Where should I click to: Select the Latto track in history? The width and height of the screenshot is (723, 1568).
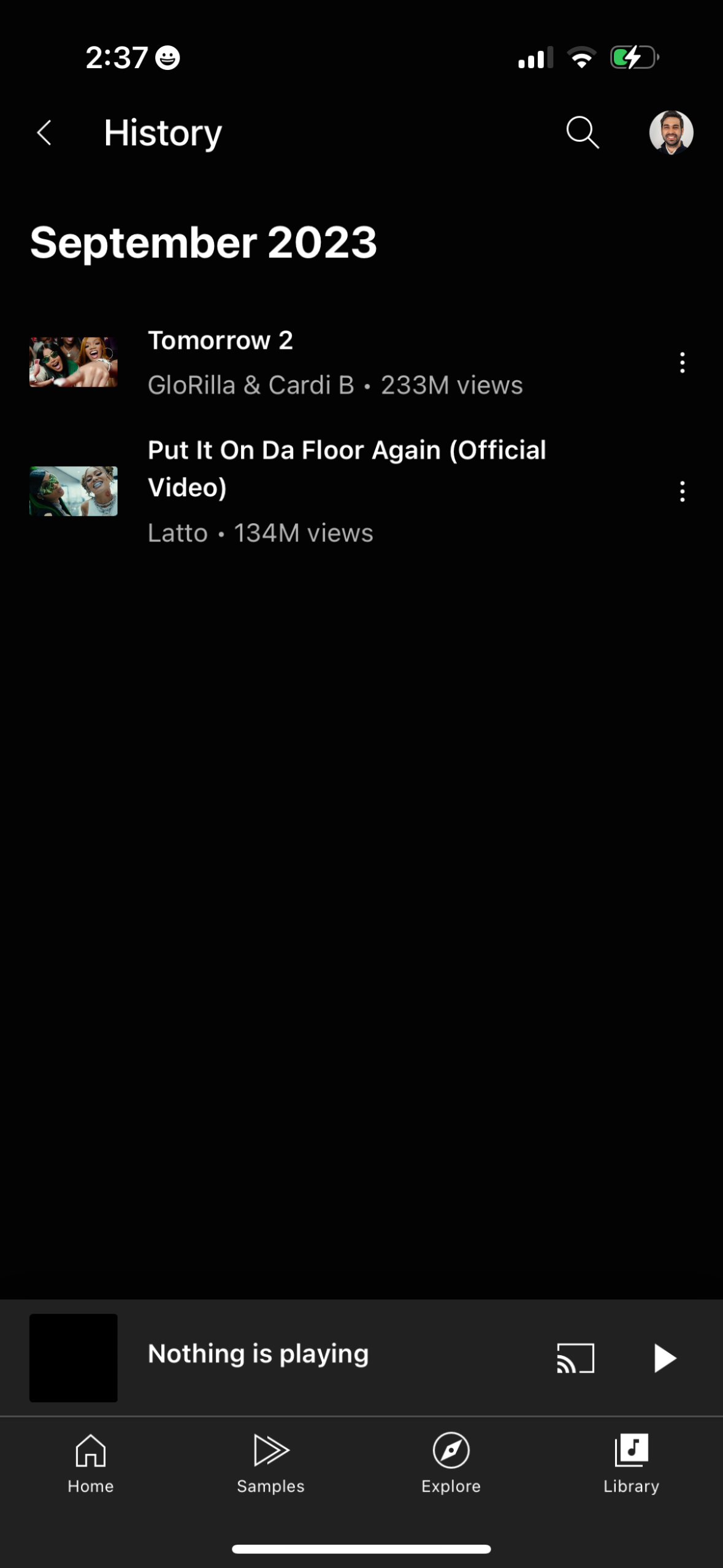pyautogui.click(x=307, y=491)
